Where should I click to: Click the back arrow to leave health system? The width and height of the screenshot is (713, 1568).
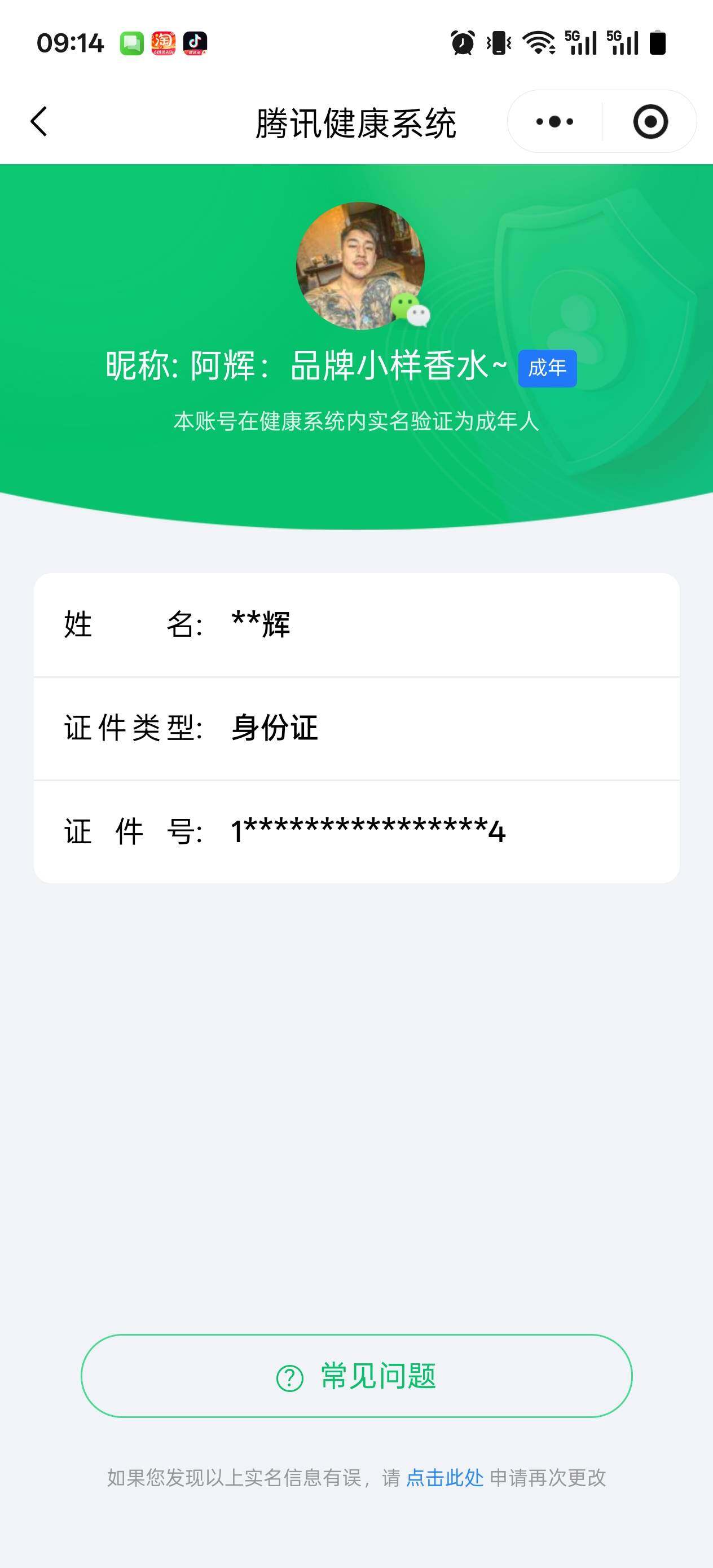tap(39, 121)
